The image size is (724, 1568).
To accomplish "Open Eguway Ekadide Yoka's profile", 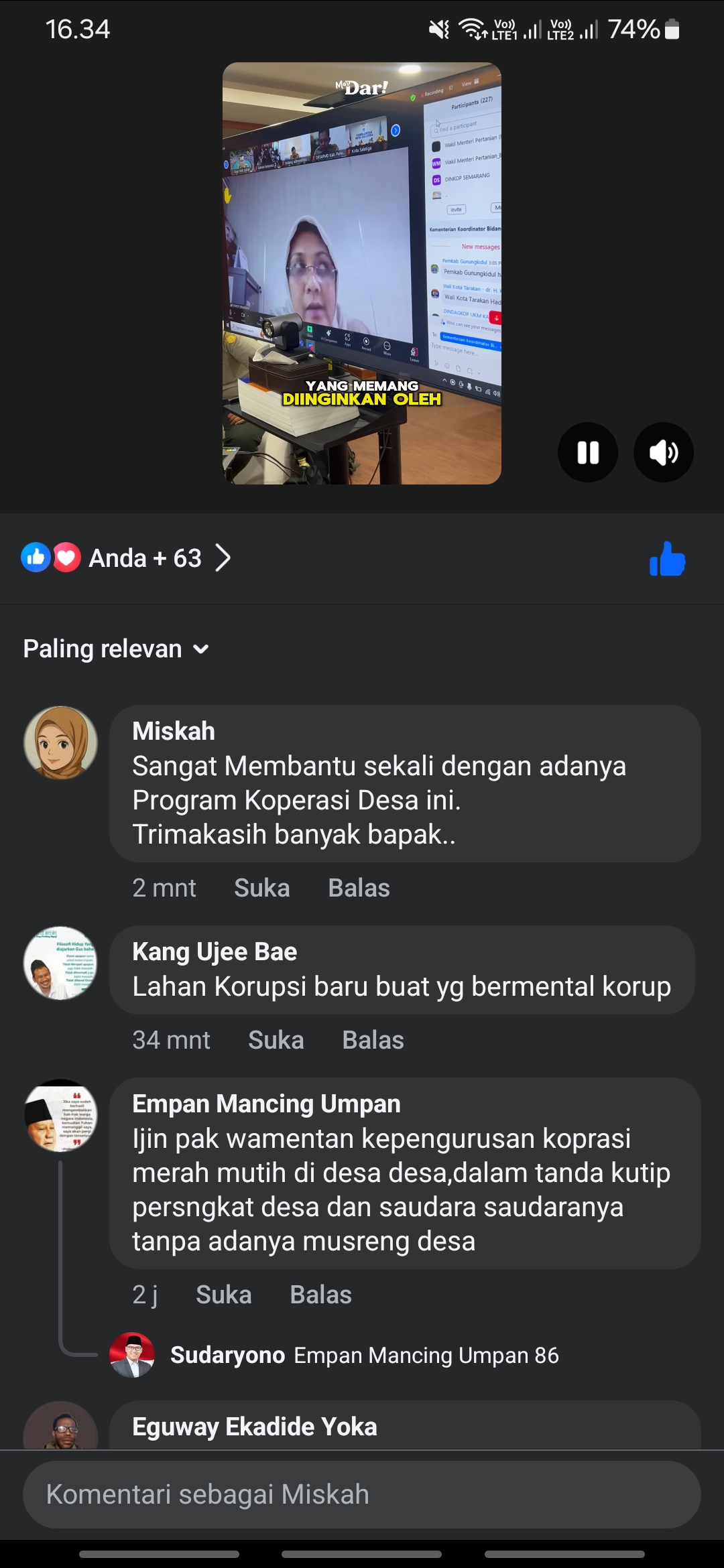I will click(255, 1427).
